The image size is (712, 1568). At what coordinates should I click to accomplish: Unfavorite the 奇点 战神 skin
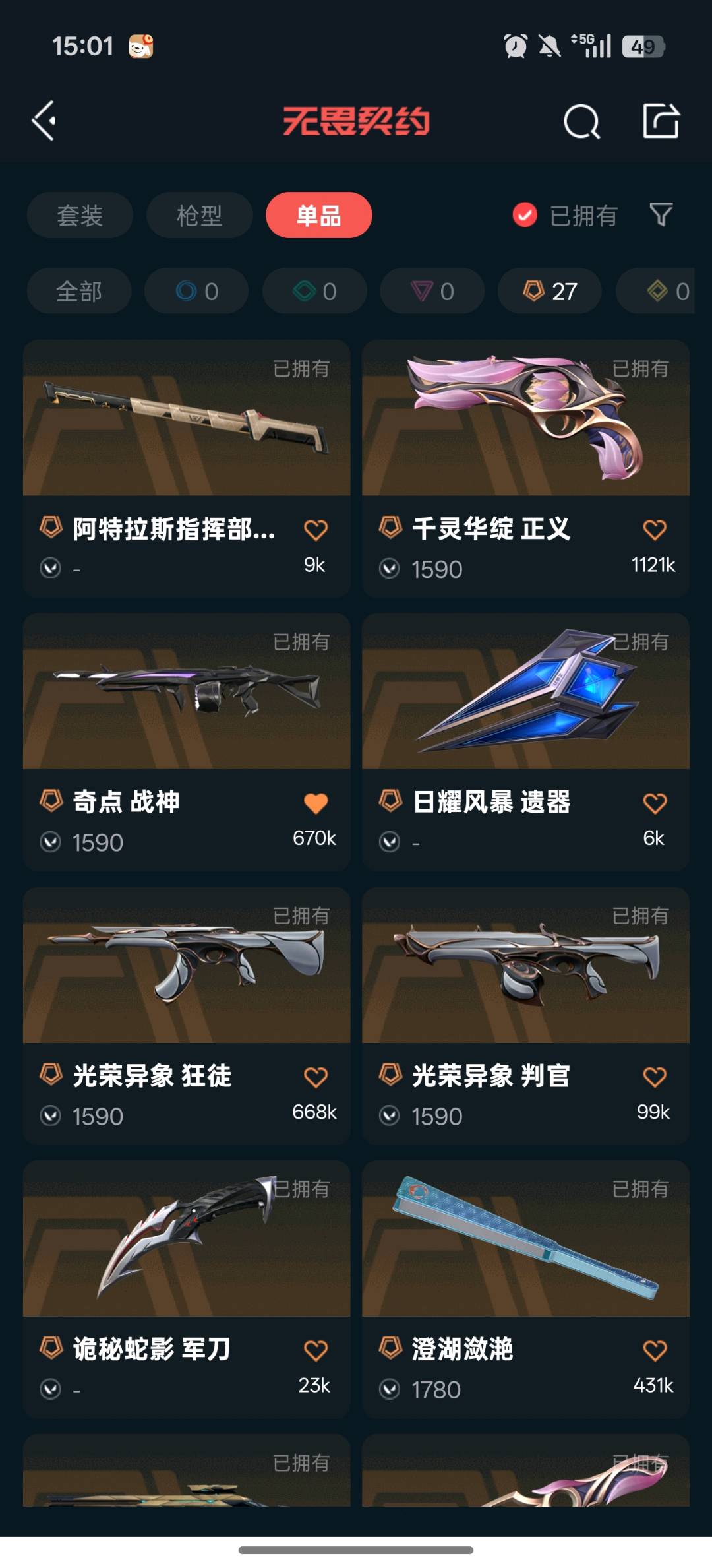tap(316, 803)
